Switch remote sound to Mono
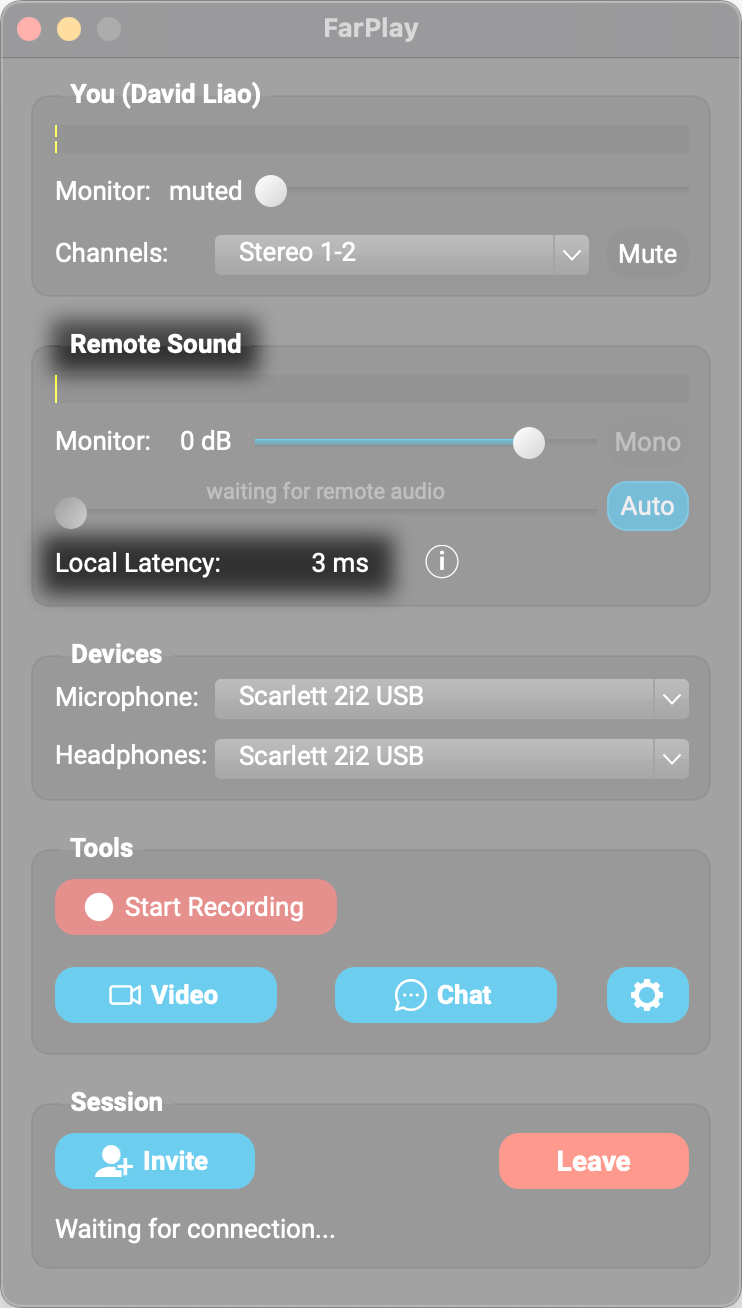742x1308 pixels. coord(647,442)
